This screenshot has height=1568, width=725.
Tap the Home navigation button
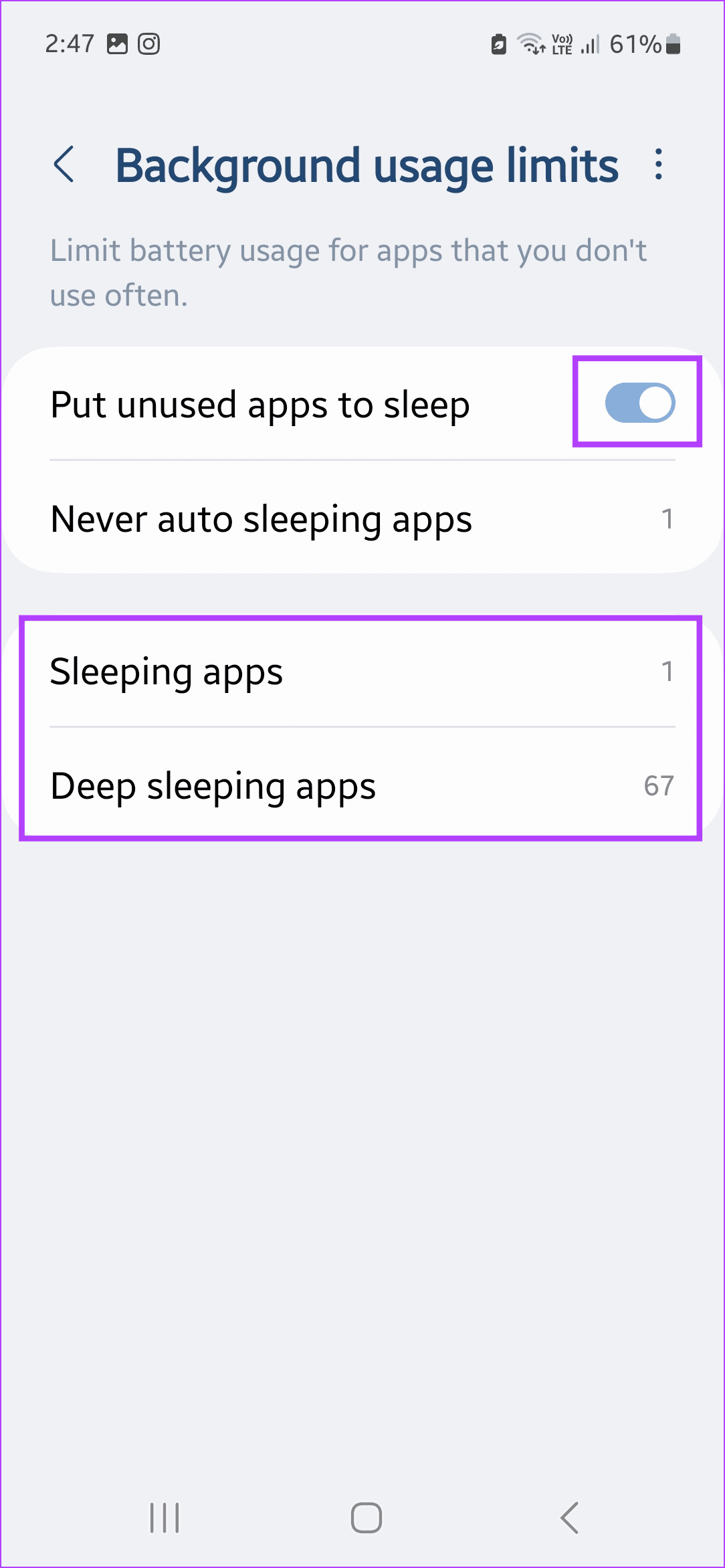(x=363, y=1517)
